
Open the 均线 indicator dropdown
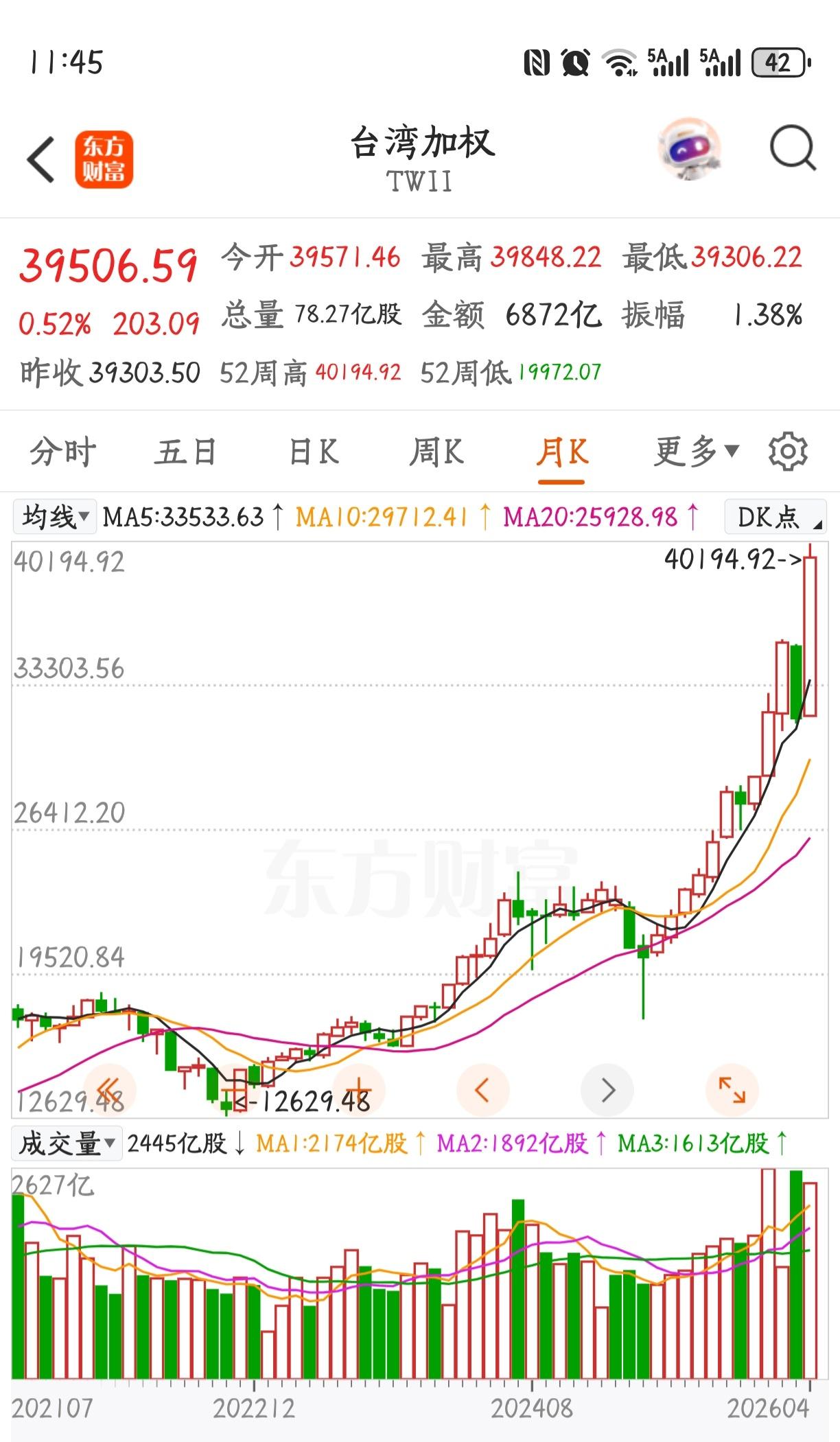coord(55,517)
